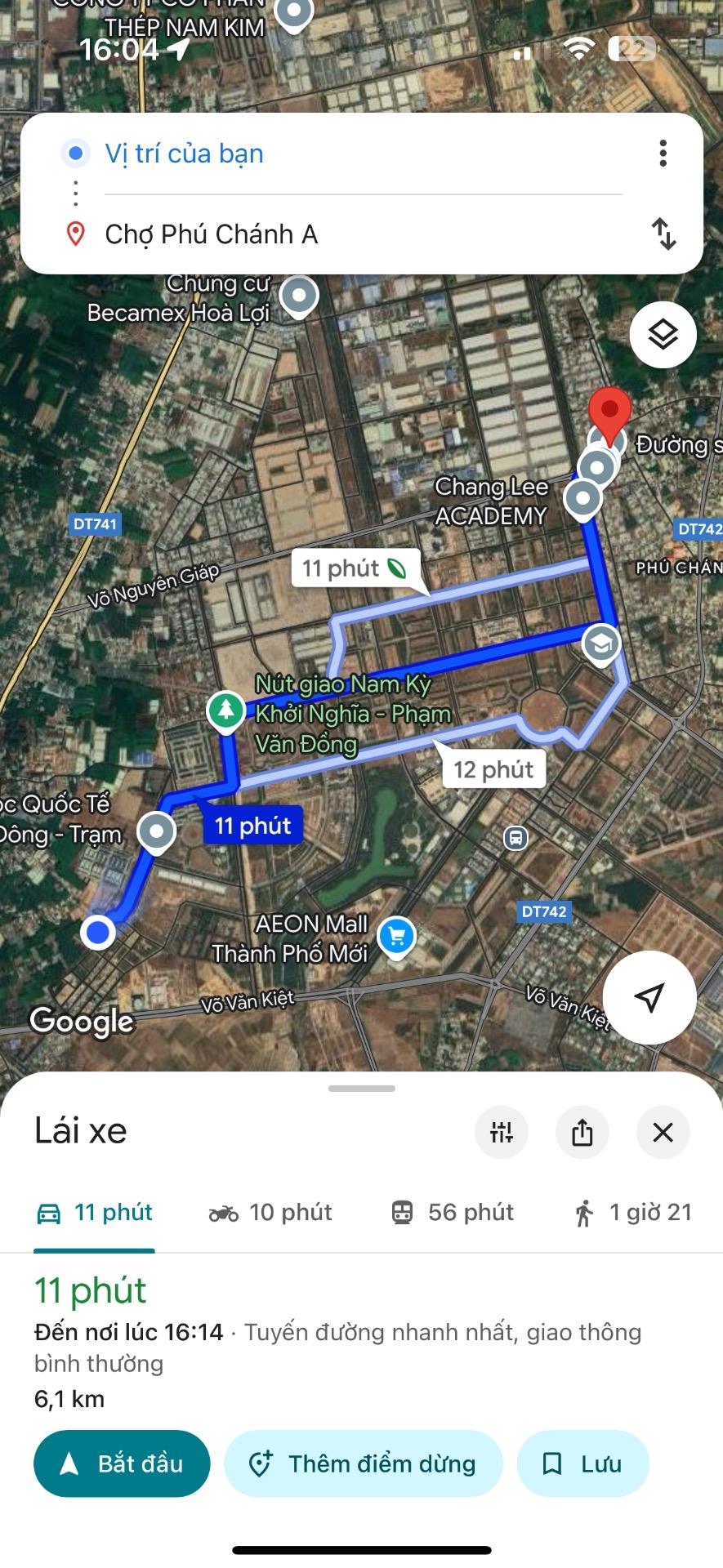Tap Thêm điểm dừng to add a stop
Viewport: 723px width, 1568px height.
[x=363, y=1463]
